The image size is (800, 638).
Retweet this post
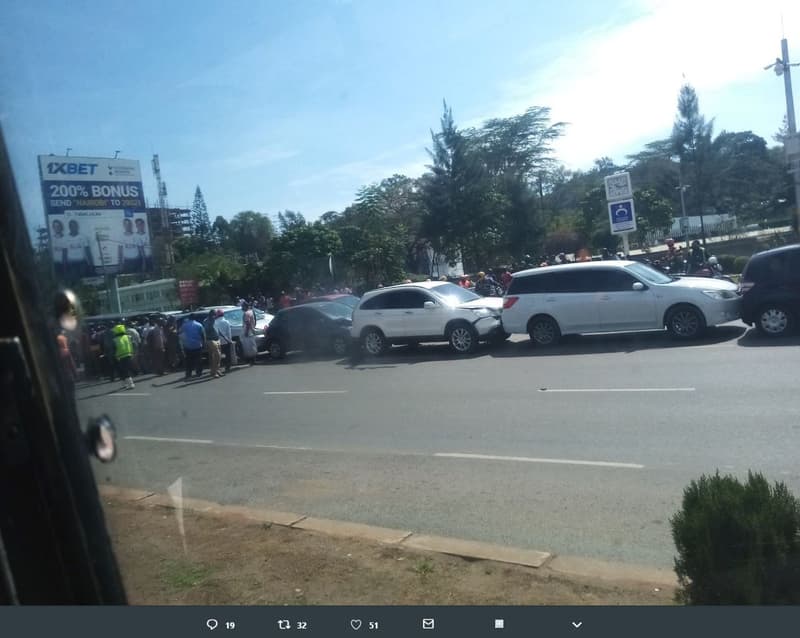tap(284, 624)
